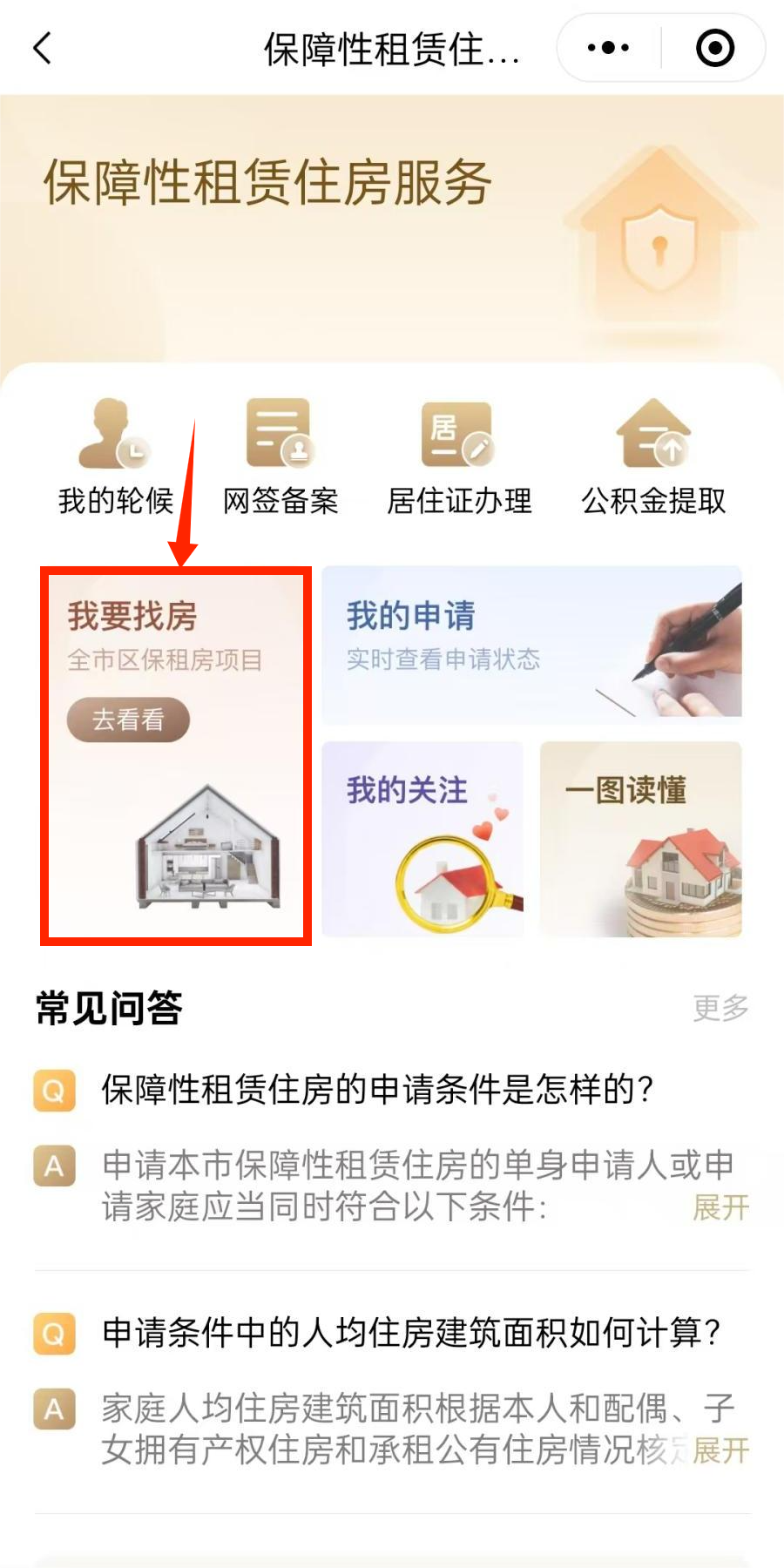Expand the answer about 申请条件
Image resolution: width=784 pixels, height=1568 pixels.
(x=720, y=1207)
